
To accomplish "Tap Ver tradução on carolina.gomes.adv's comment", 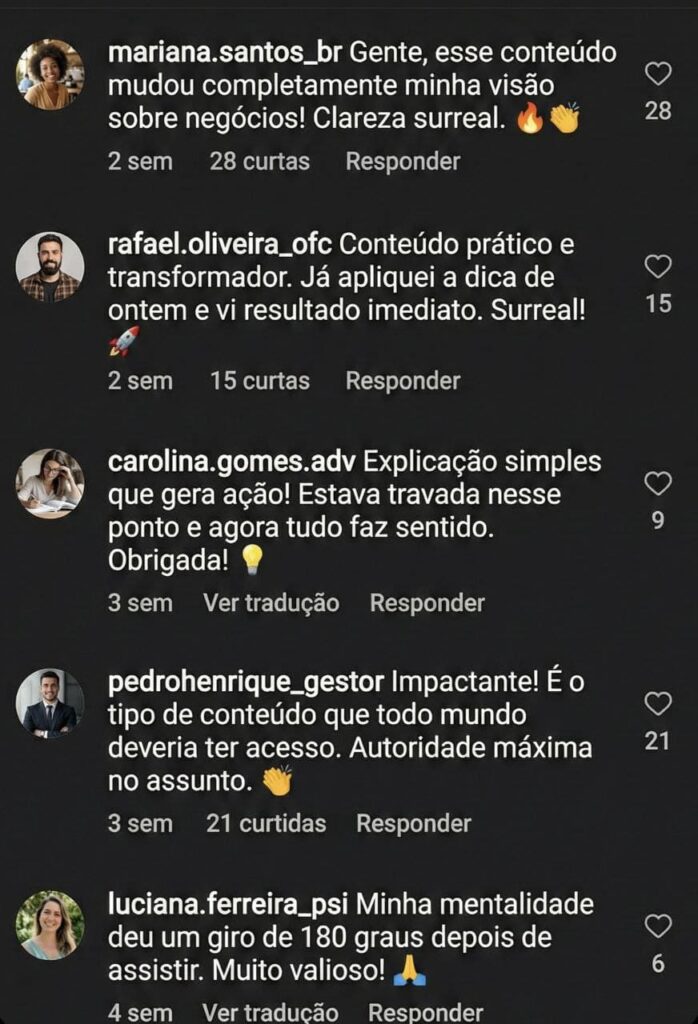I will point(271,603).
